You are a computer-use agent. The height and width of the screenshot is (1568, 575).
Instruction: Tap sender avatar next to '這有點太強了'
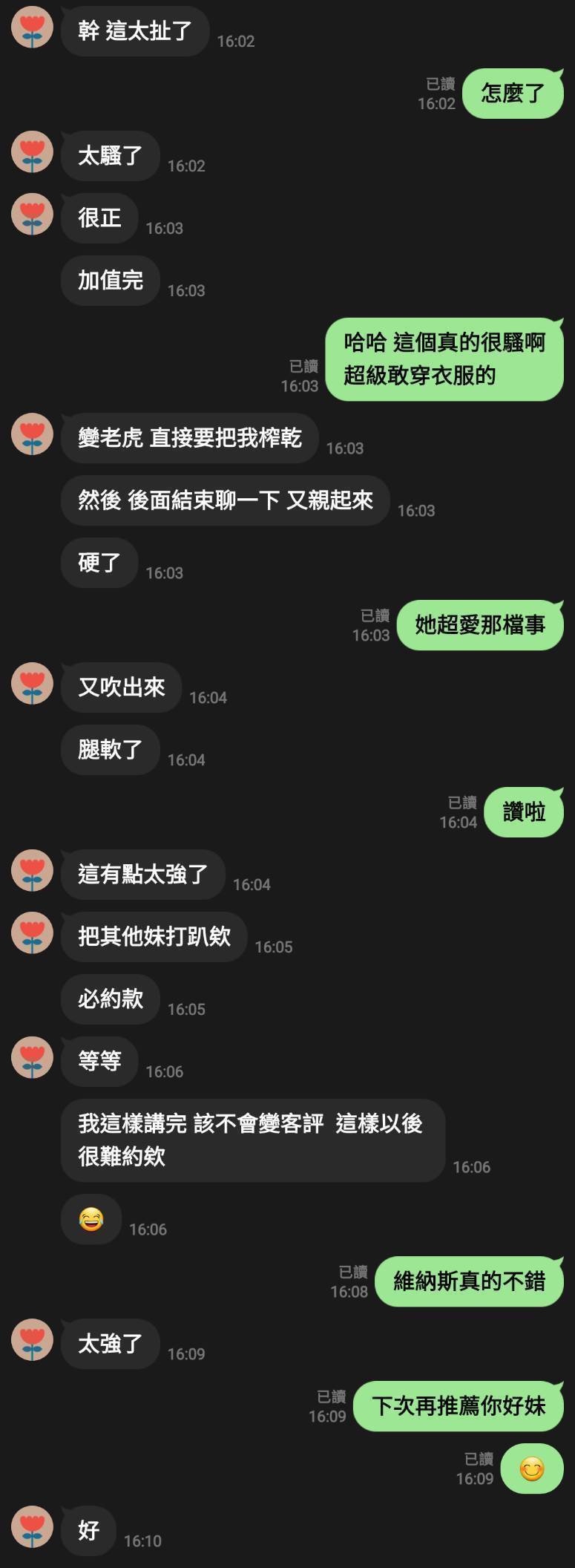32,871
